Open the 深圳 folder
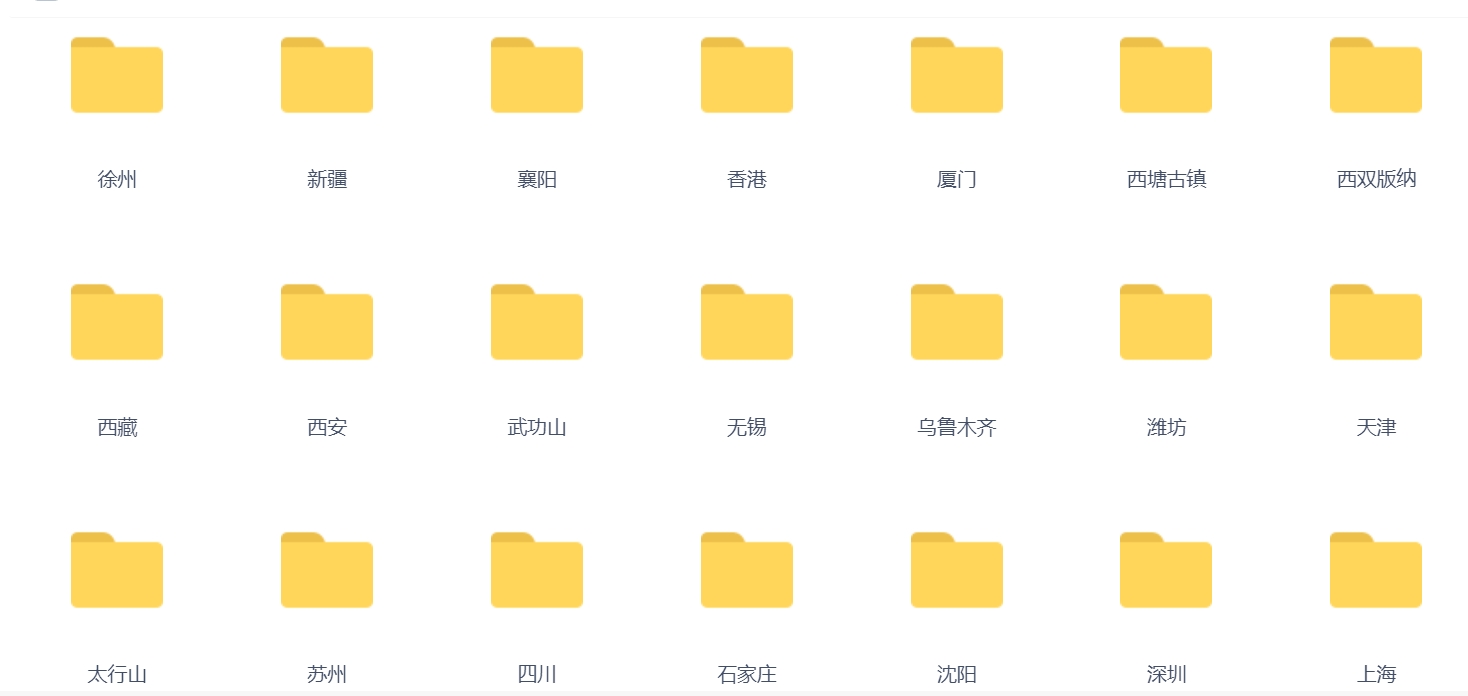This screenshot has height=696, width=1468. click(1166, 572)
